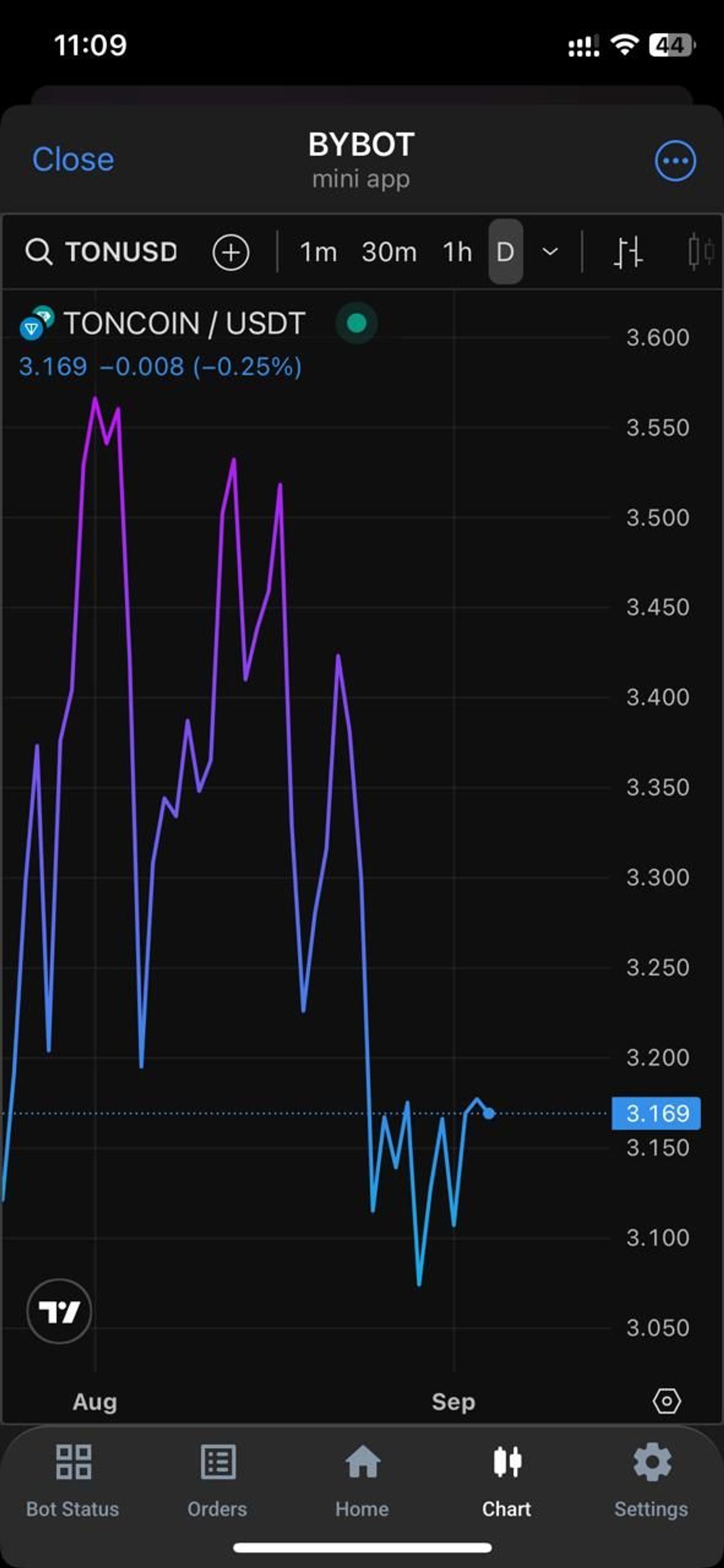Search for the TONUSD symbol
Viewport: 724px width, 1568px height.
101,252
